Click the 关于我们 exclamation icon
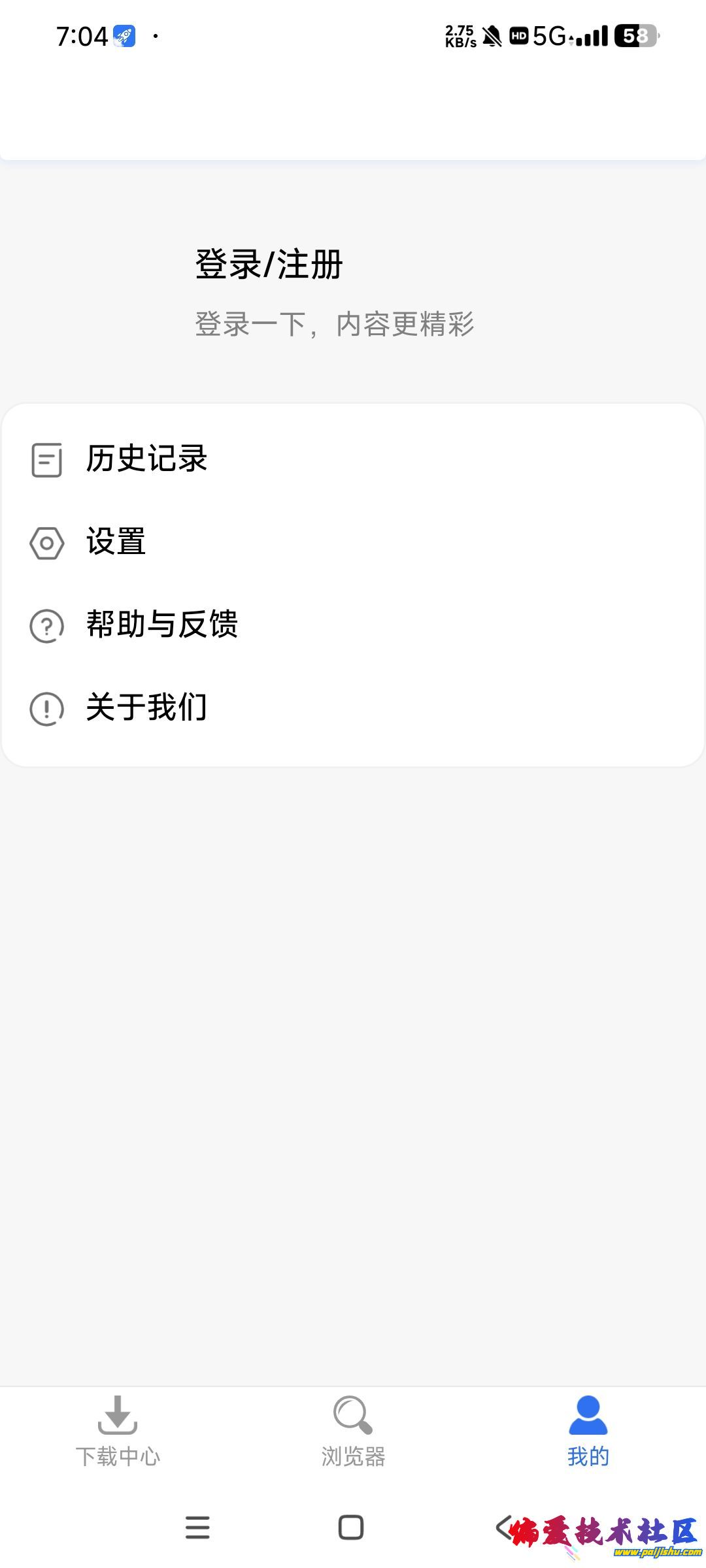The width and height of the screenshot is (706, 1568). (46, 709)
